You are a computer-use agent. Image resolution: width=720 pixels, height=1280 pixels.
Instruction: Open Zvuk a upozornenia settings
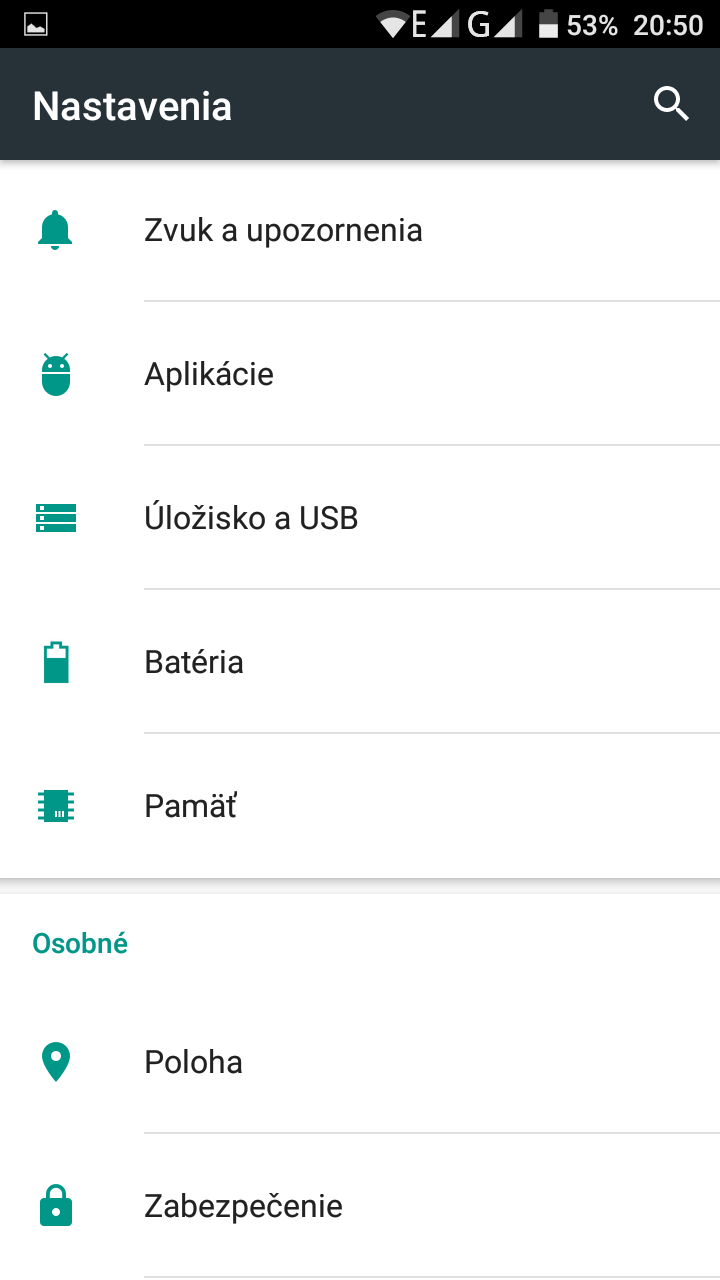pos(360,230)
